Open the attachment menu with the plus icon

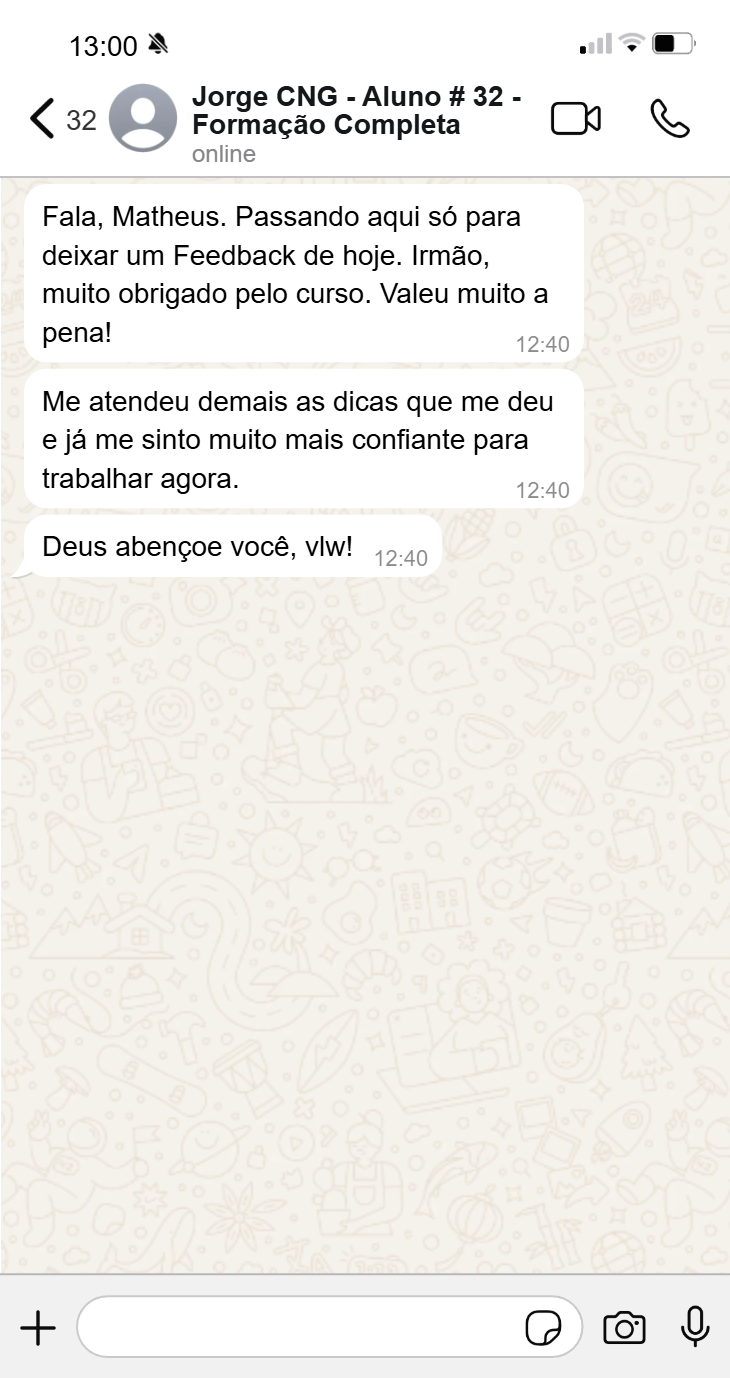pyautogui.click(x=38, y=1327)
